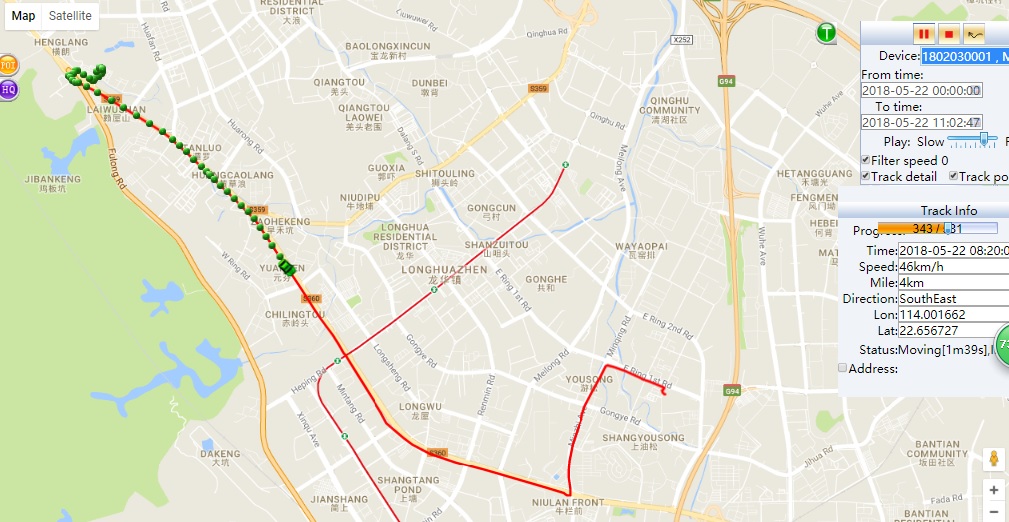Open the Device selection field

(964, 56)
